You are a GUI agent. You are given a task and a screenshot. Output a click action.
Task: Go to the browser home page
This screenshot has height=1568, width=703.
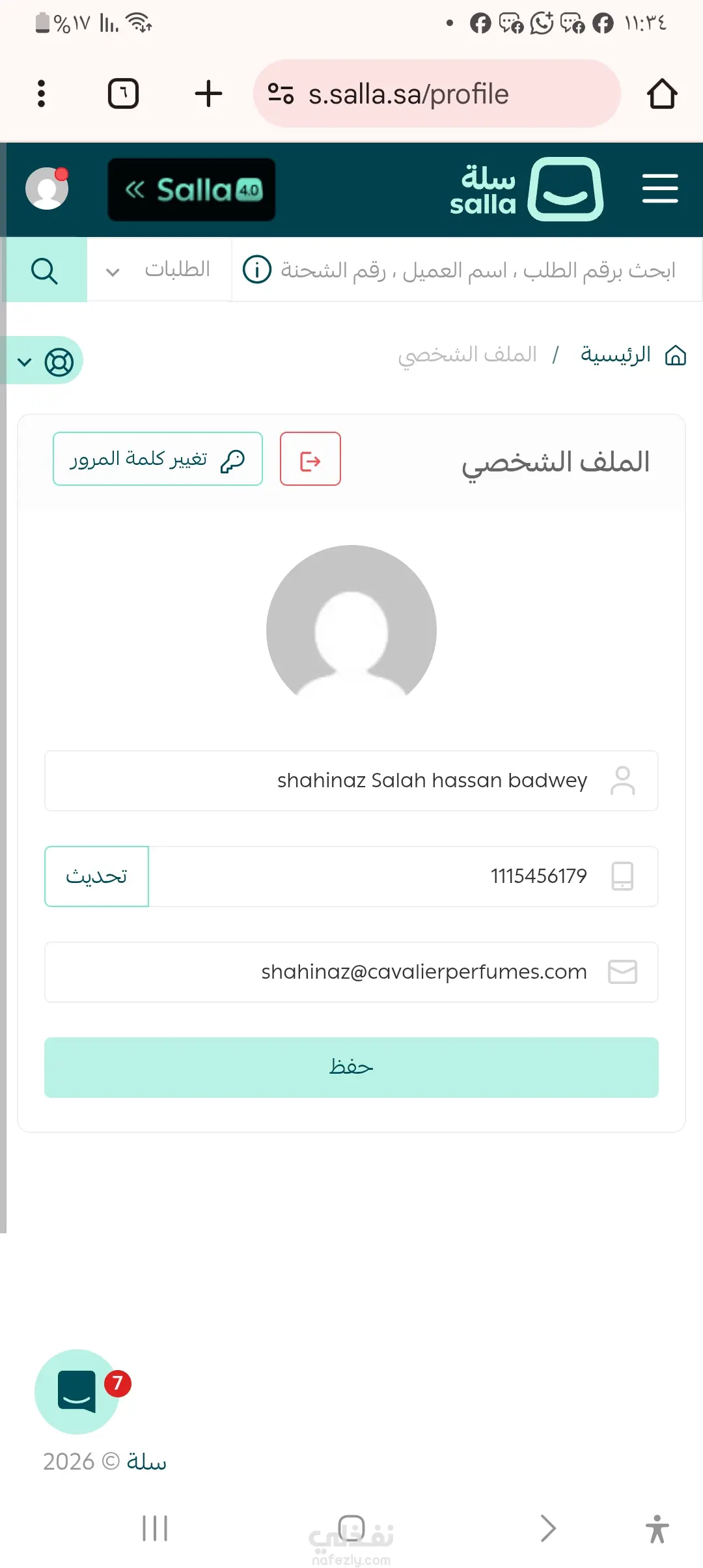(x=662, y=94)
